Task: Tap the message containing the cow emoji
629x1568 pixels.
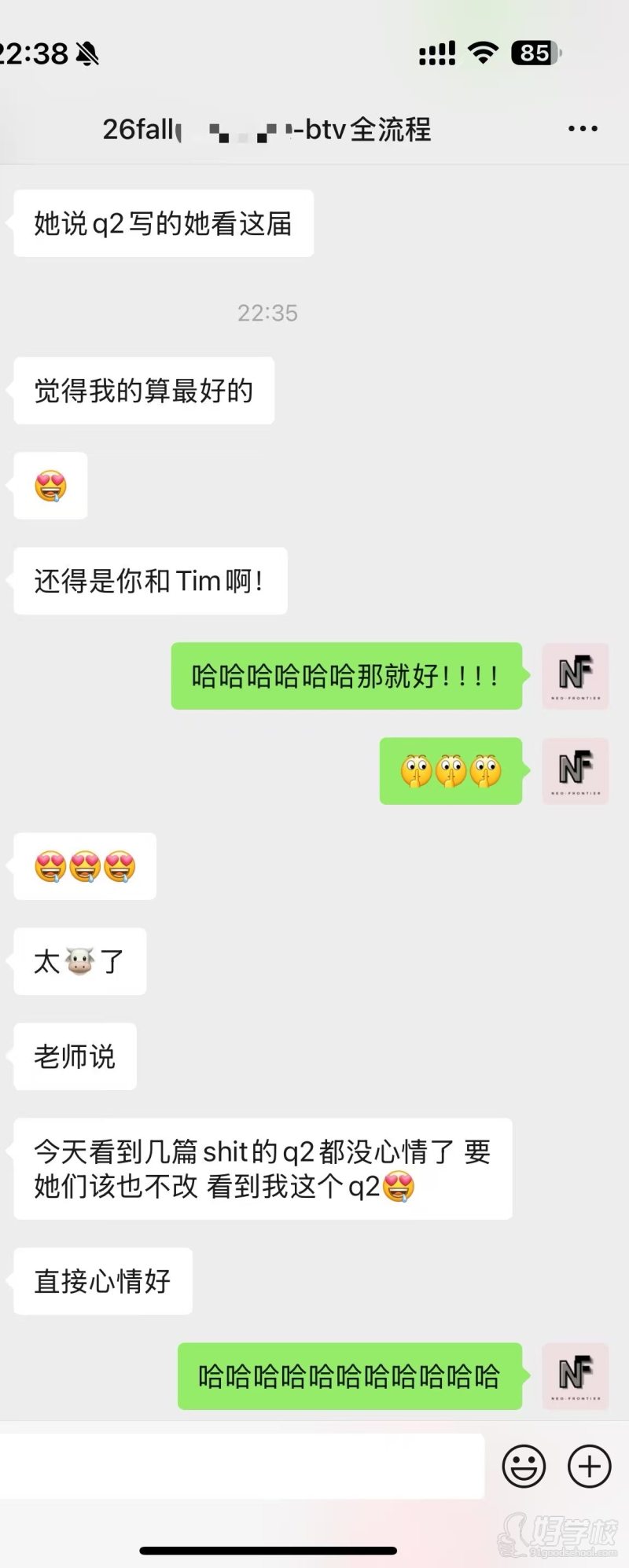Action: click(79, 962)
